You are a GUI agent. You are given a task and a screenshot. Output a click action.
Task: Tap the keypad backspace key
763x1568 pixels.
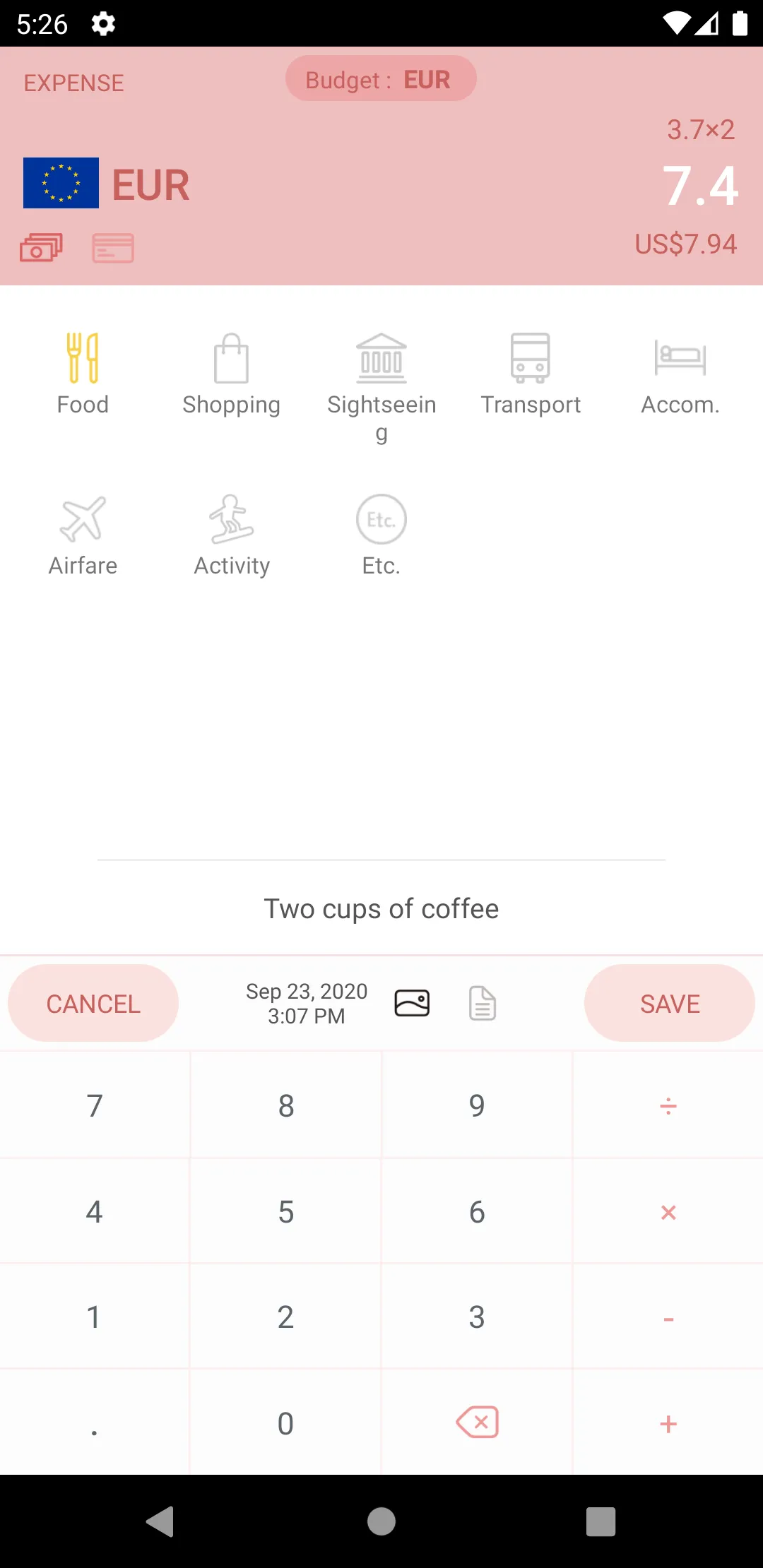coord(477,1423)
